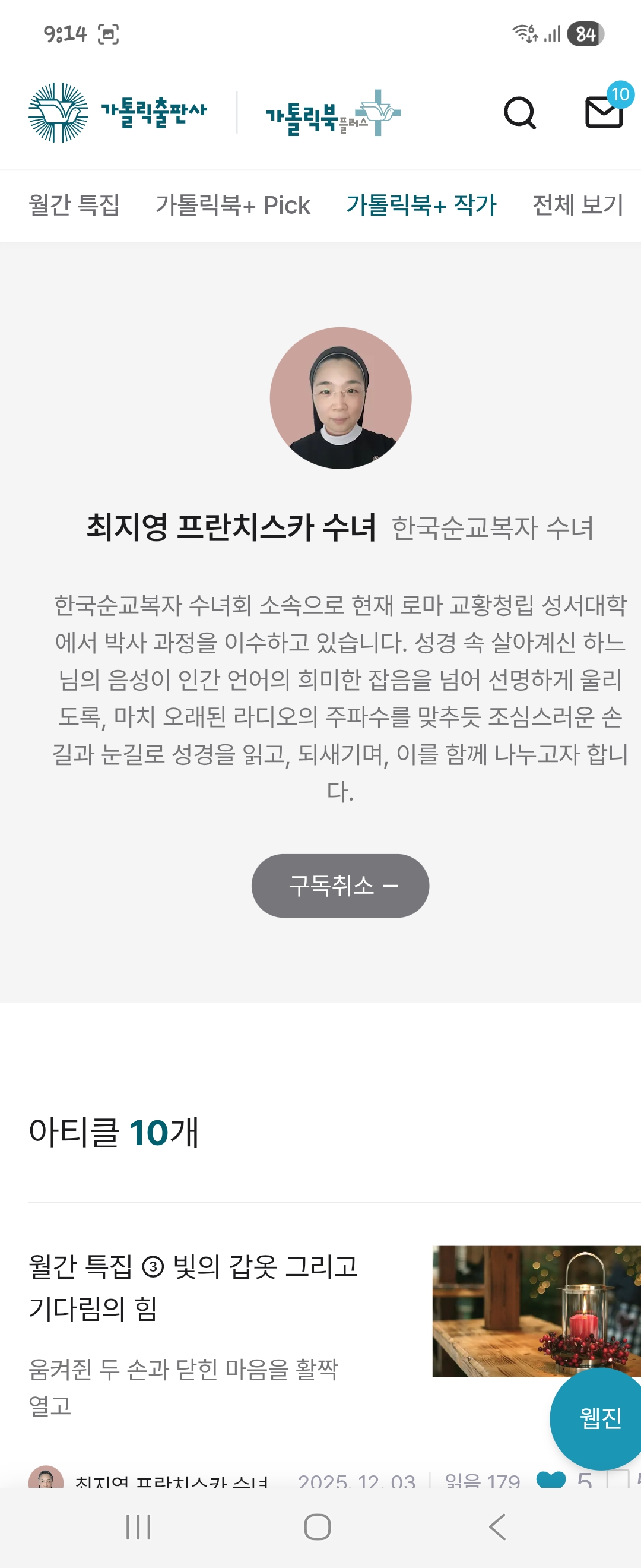Viewport: 641px width, 1568px height.
Task: Open the article 빛의 갑옷 그리고 기다림의 힘
Action: pos(193,1287)
